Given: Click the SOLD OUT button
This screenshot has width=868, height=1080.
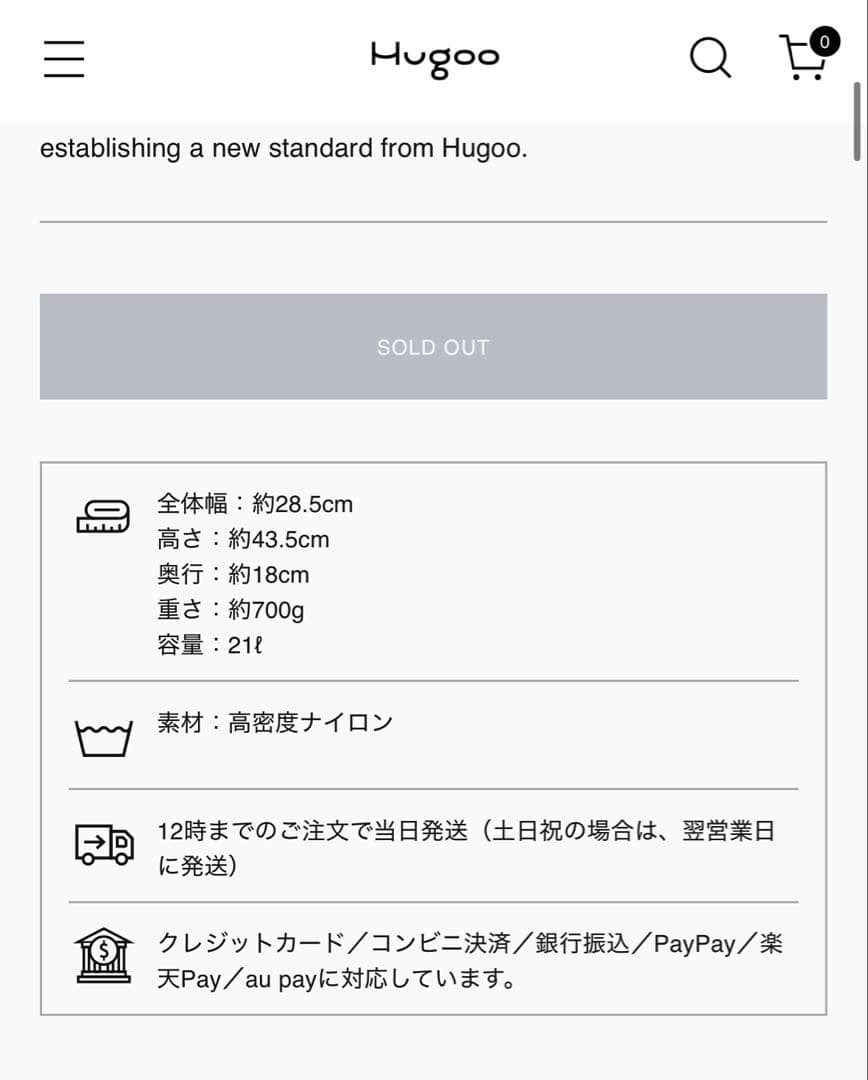Looking at the screenshot, I should [x=433, y=347].
